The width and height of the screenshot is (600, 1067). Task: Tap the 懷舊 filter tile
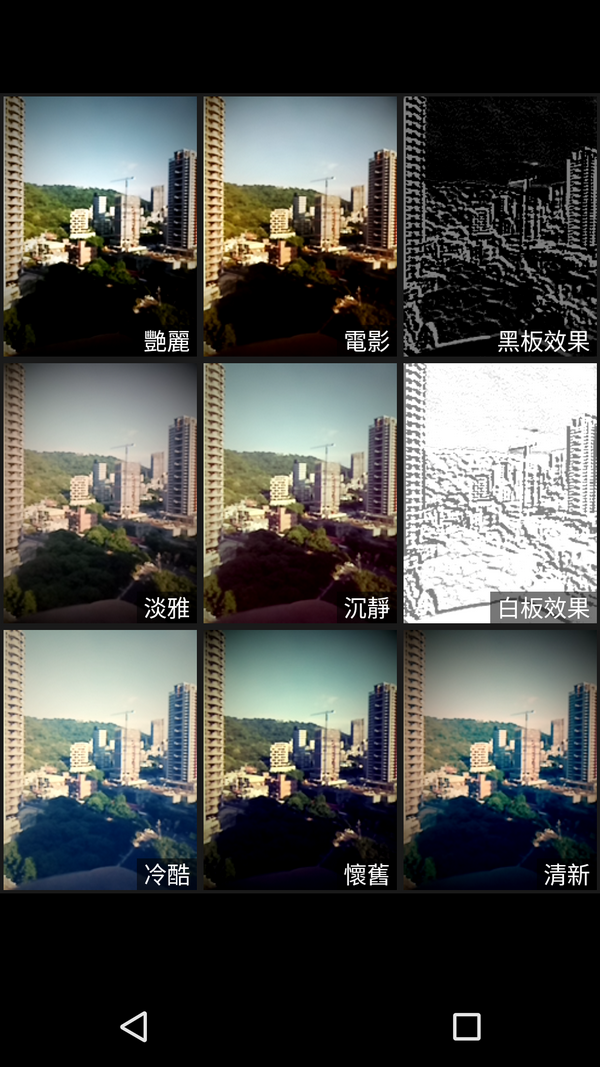click(x=300, y=759)
